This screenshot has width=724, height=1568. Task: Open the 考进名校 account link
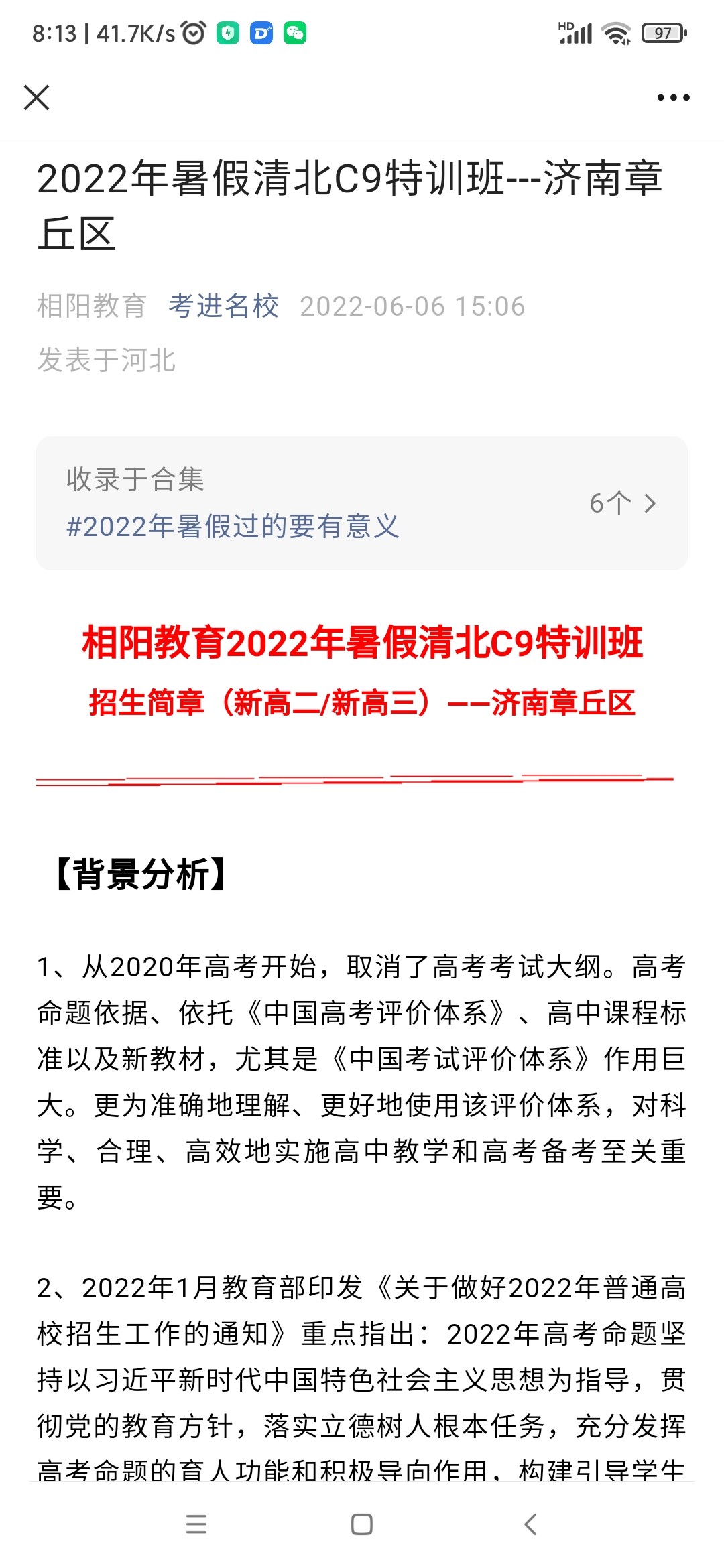click(223, 306)
